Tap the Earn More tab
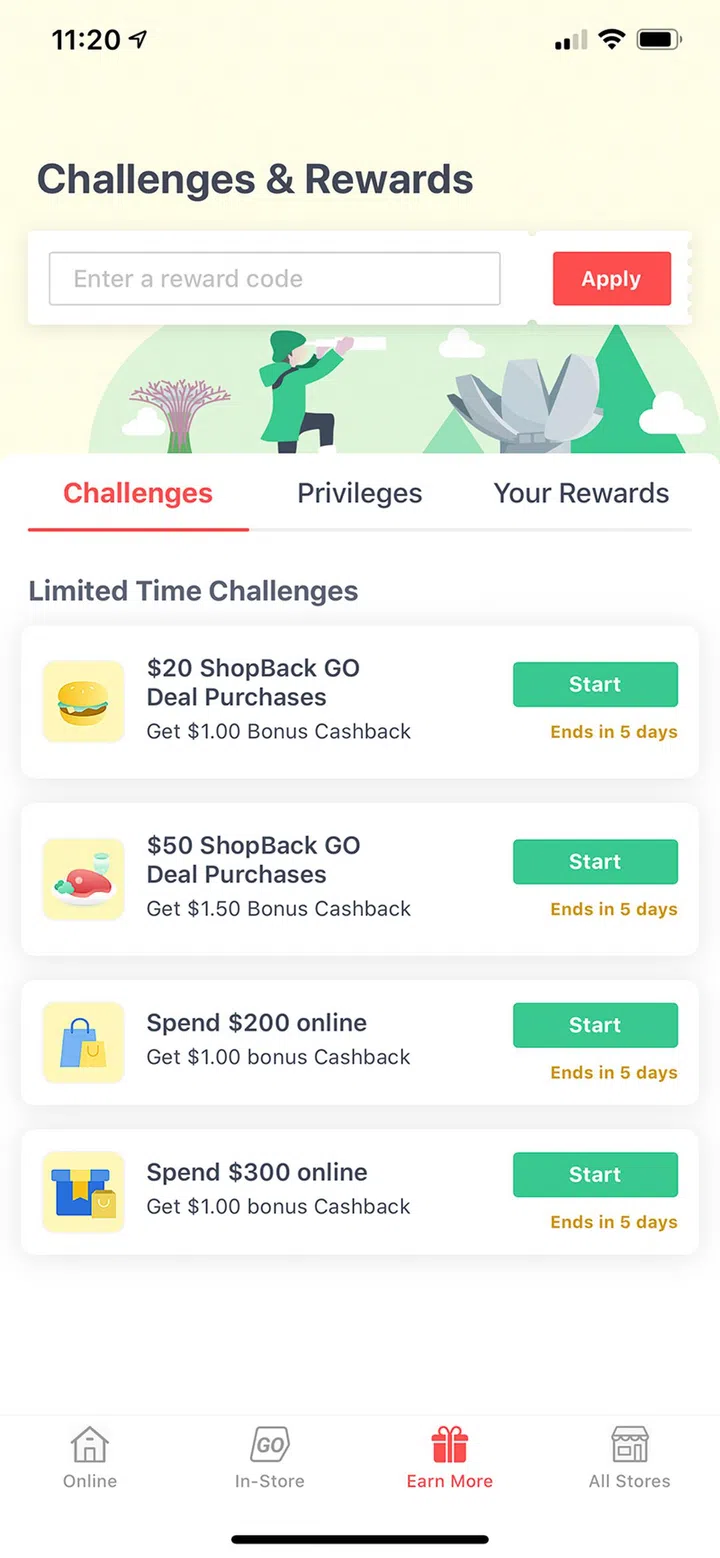The height and width of the screenshot is (1558, 720). coord(450,1458)
